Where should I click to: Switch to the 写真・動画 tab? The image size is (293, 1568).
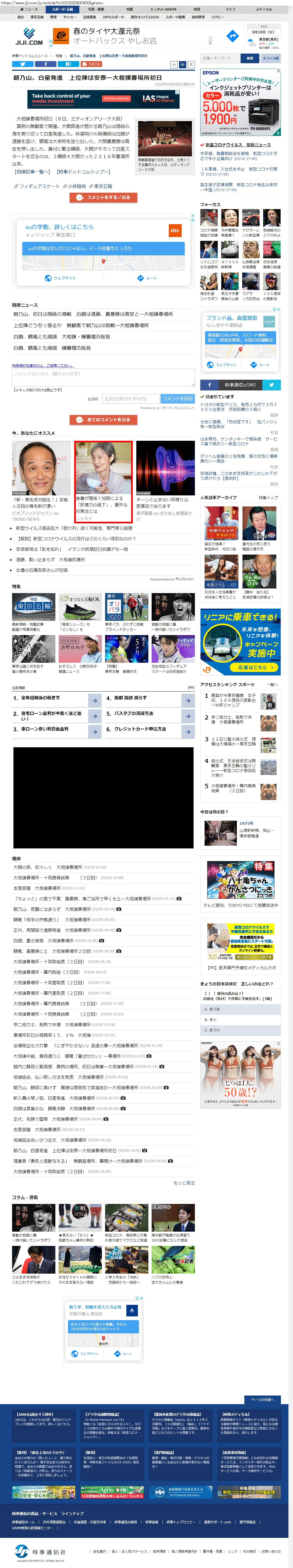click(95, 9)
